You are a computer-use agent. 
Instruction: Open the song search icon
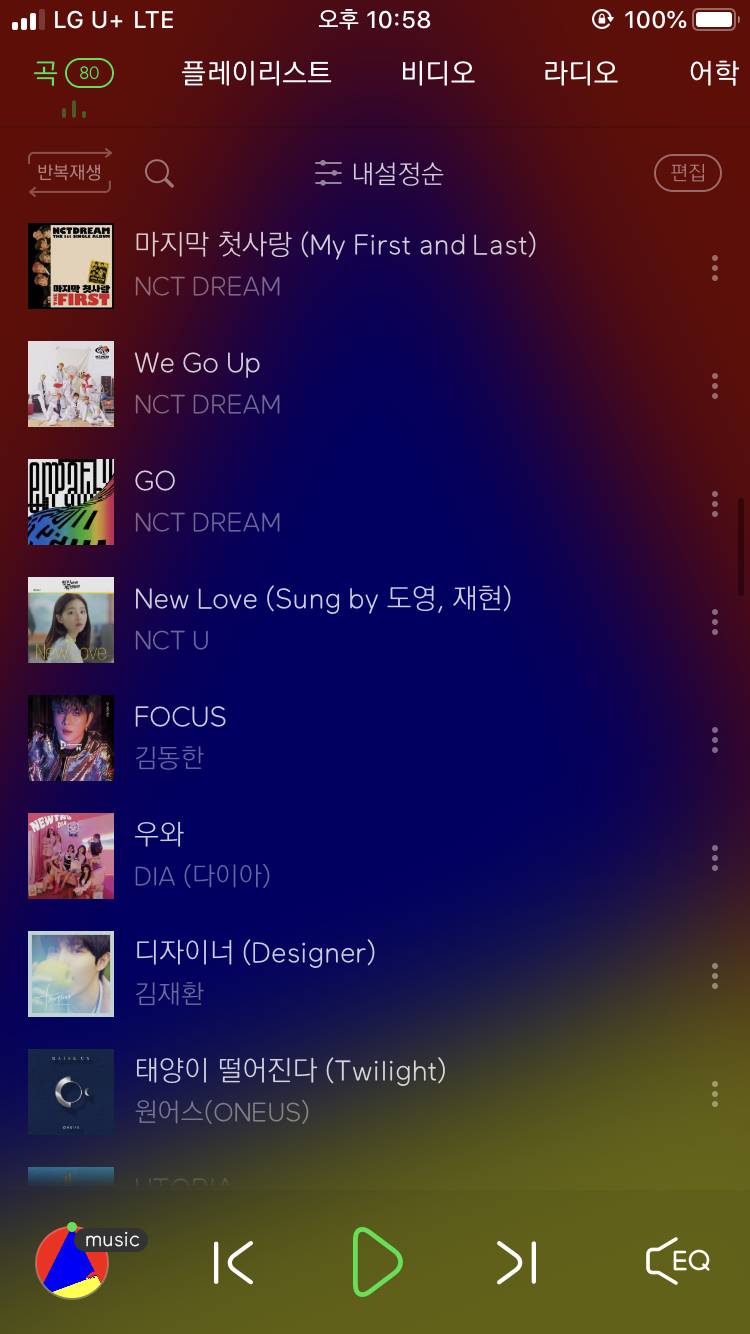pyautogui.click(x=159, y=173)
